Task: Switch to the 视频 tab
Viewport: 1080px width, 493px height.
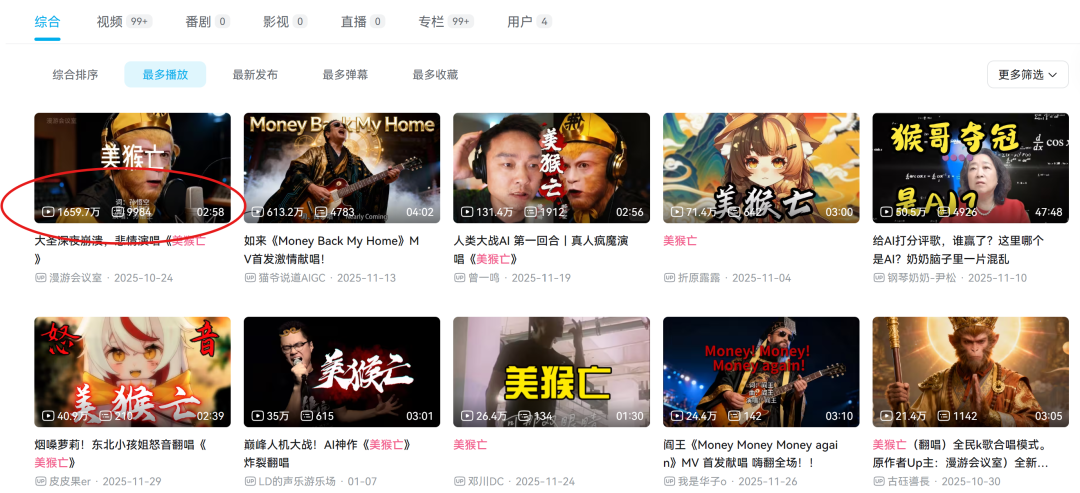Action: tap(110, 21)
